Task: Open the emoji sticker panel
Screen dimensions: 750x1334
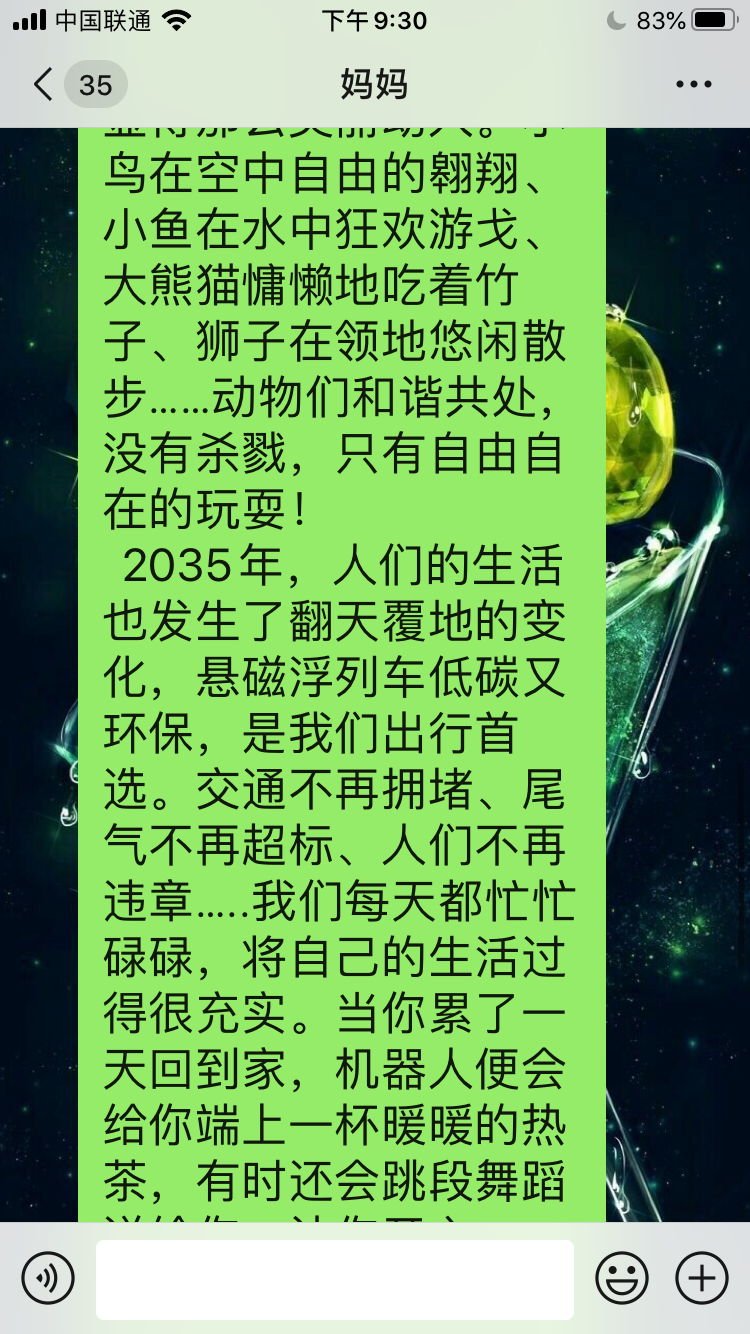Action: 622,1278
